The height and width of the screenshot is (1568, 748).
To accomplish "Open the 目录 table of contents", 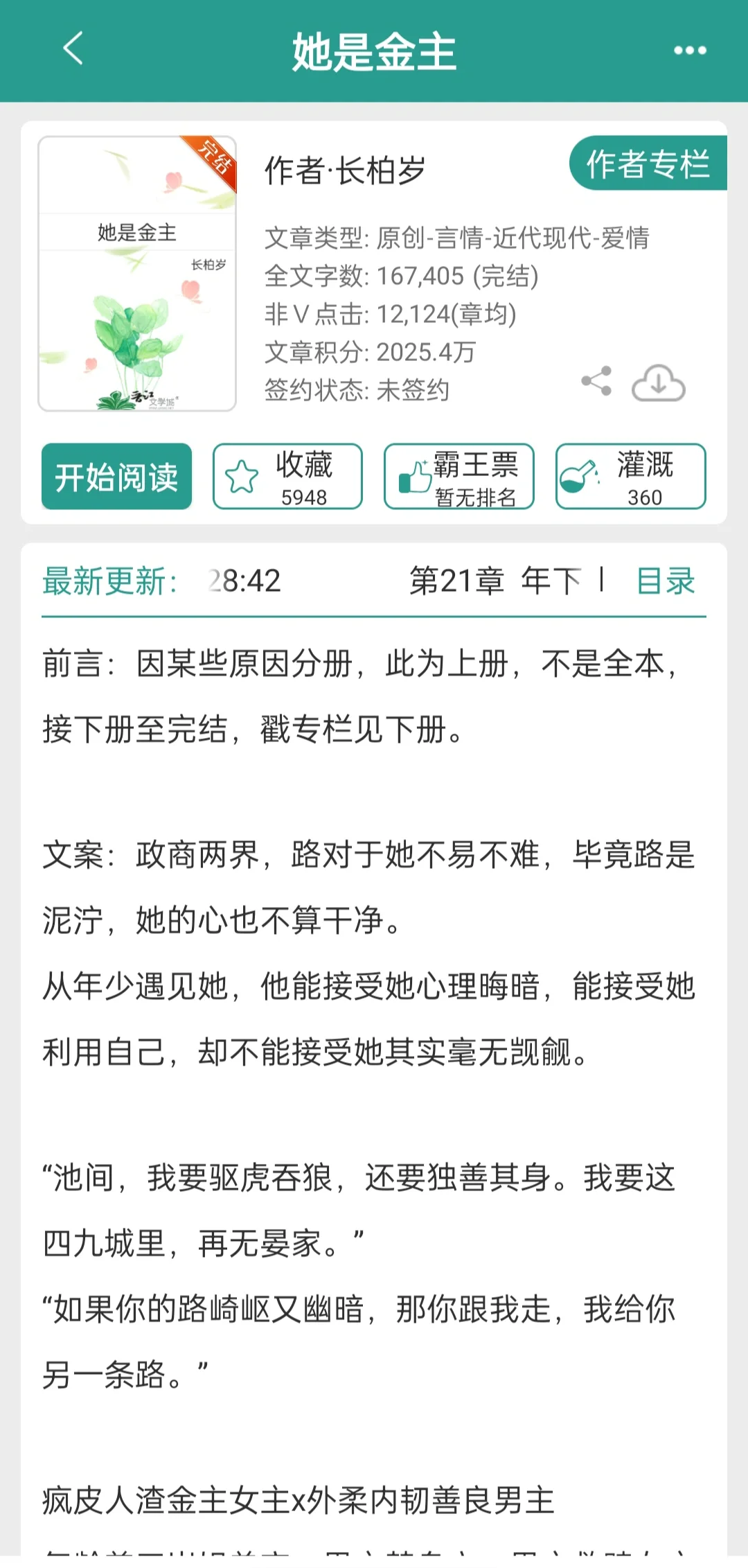I will pyautogui.click(x=665, y=581).
